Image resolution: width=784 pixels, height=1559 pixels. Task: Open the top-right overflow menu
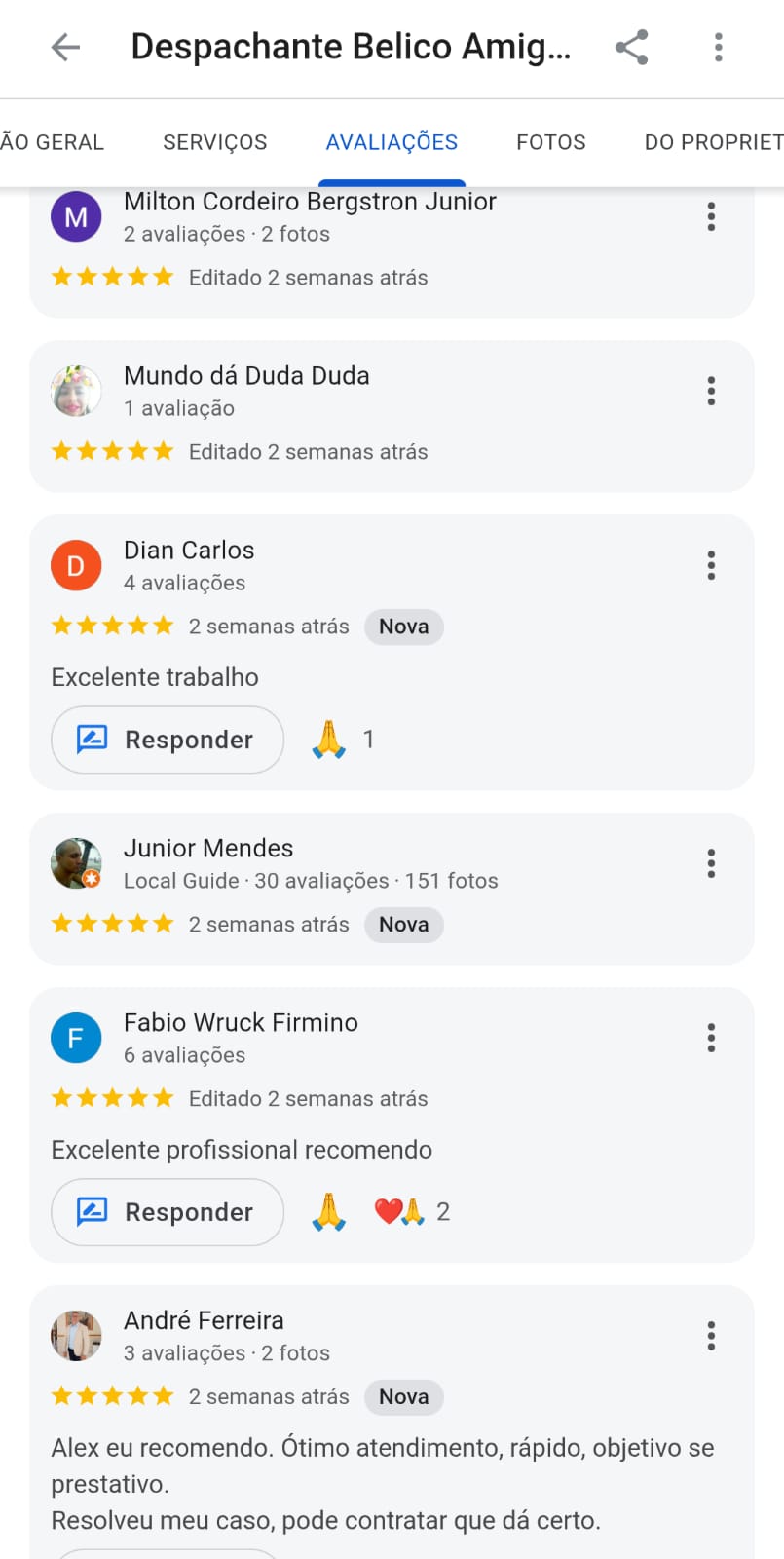(x=719, y=47)
